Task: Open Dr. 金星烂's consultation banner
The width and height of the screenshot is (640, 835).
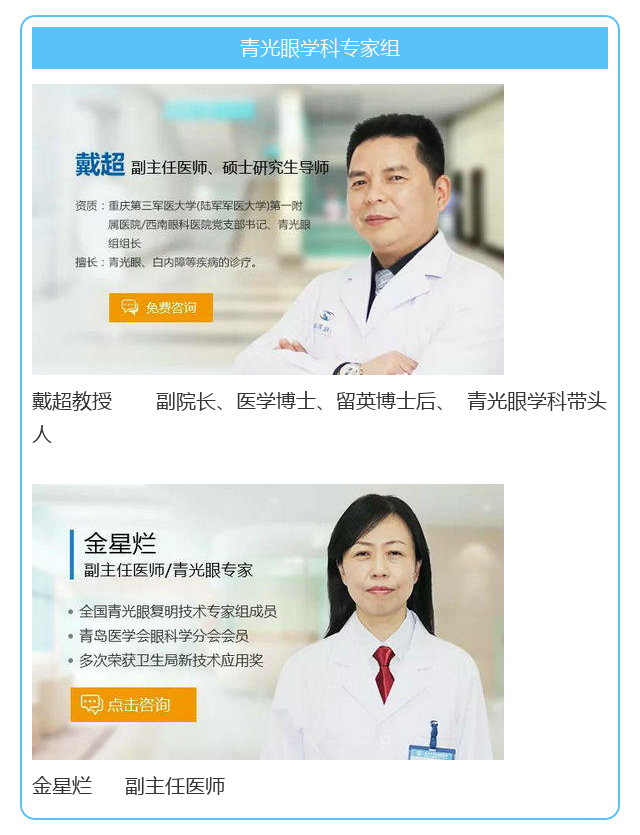Action: (x=267, y=621)
